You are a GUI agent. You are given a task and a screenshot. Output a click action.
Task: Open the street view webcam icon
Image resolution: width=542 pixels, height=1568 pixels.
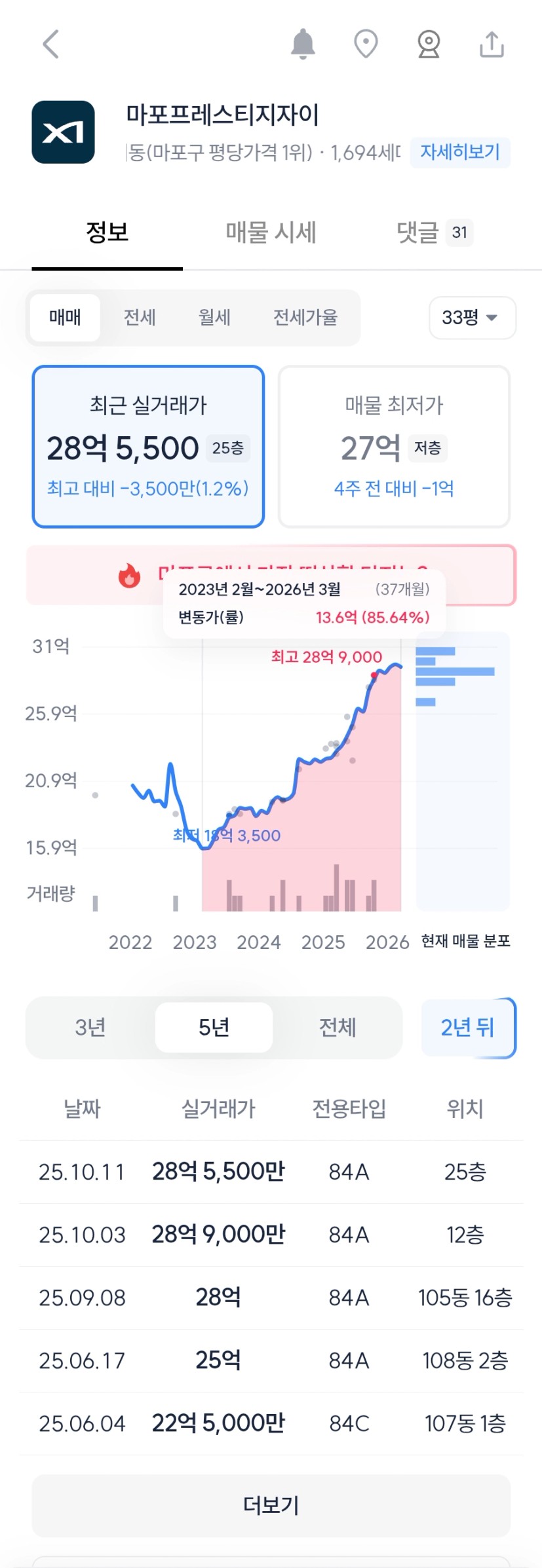[x=429, y=45]
